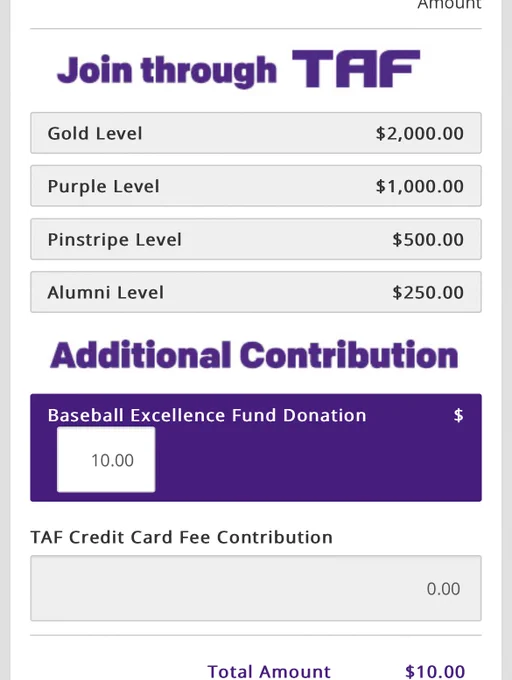The height and width of the screenshot is (680, 512).
Task: Edit the Baseball Excellence Fund donation amount
Action: point(106,460)
